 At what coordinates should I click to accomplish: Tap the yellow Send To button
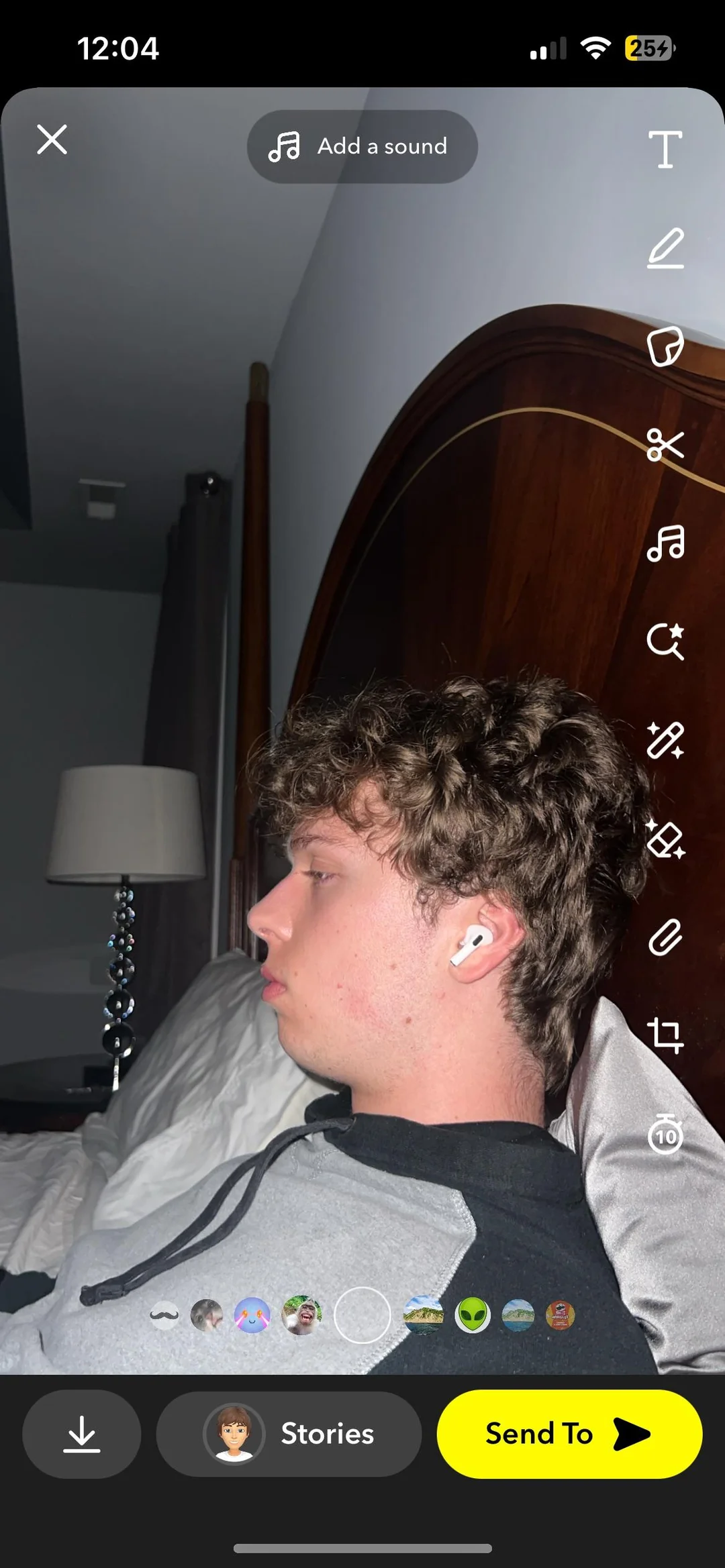[x=569, y=1434]
